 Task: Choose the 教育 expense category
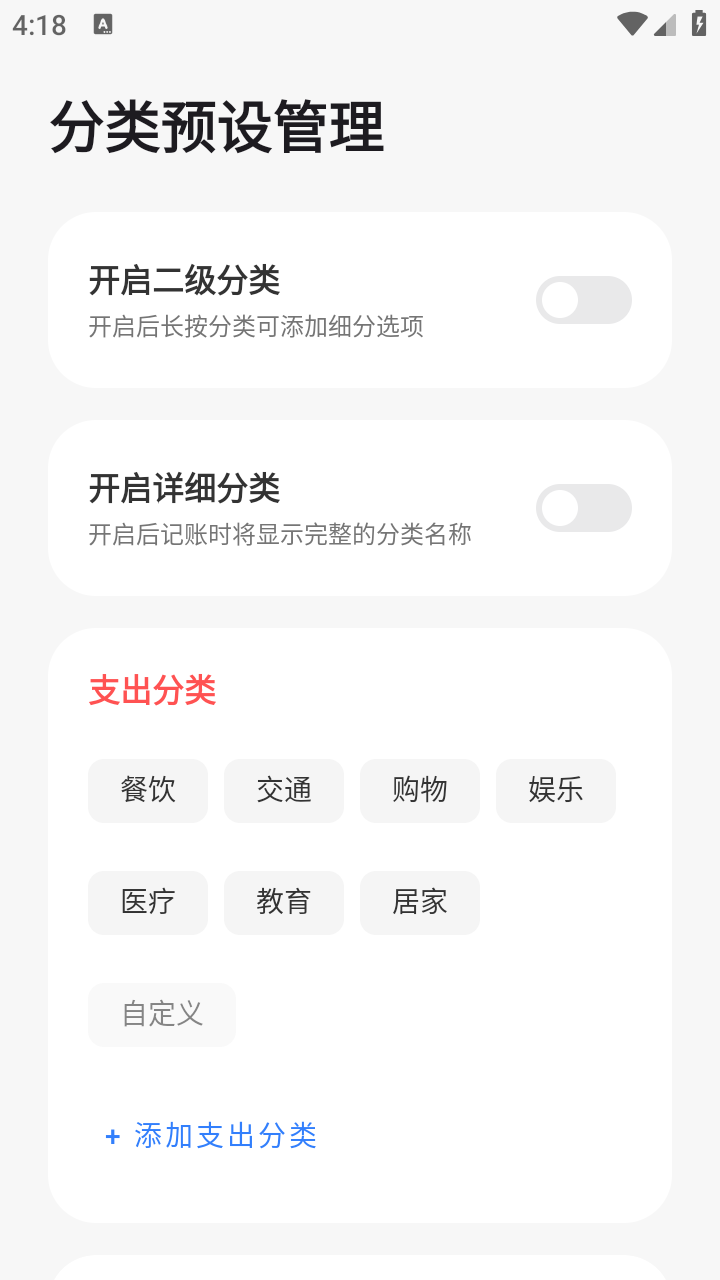(x=283, y=902)
